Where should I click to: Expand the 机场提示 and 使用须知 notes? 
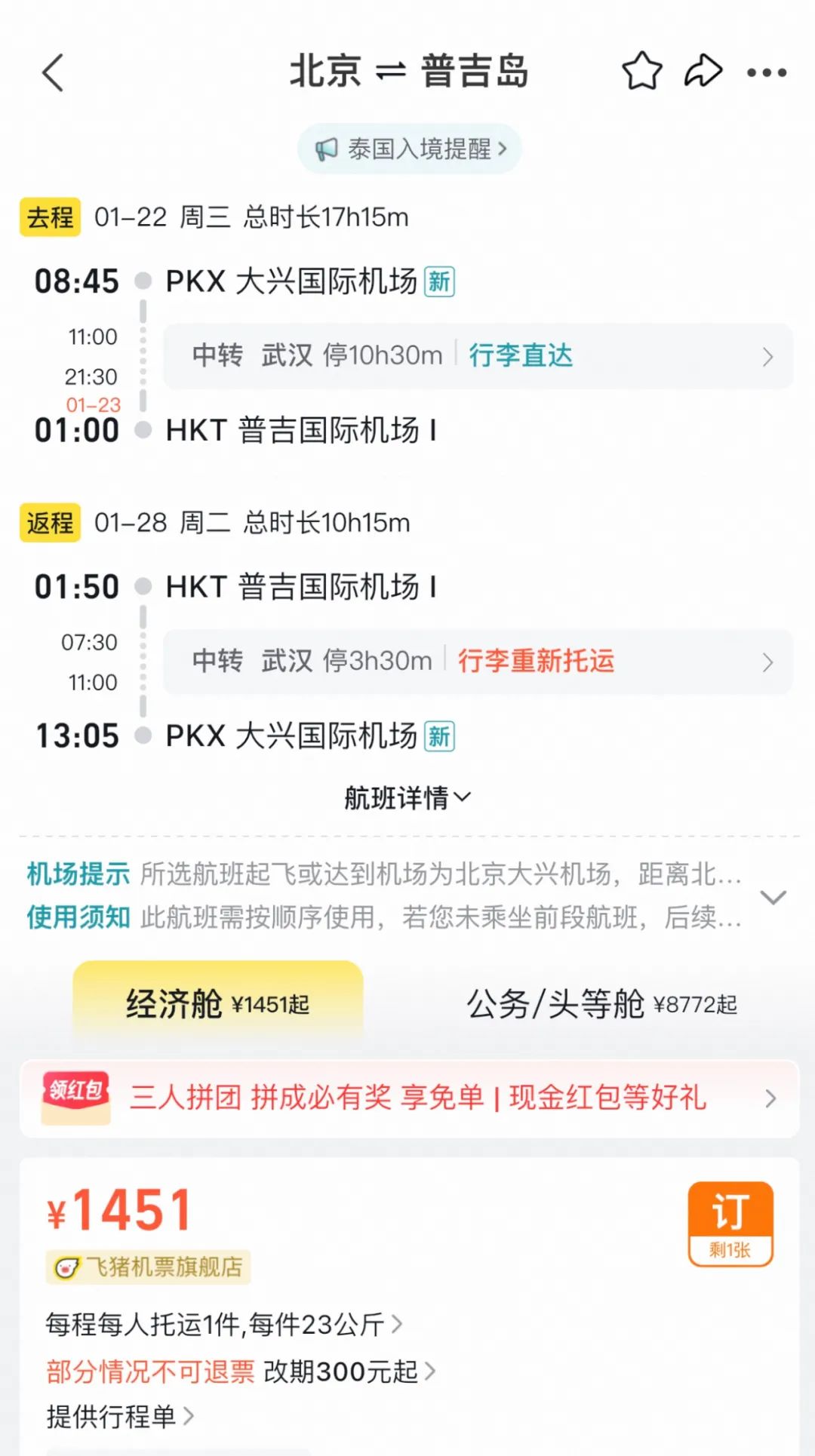(773, 896)
